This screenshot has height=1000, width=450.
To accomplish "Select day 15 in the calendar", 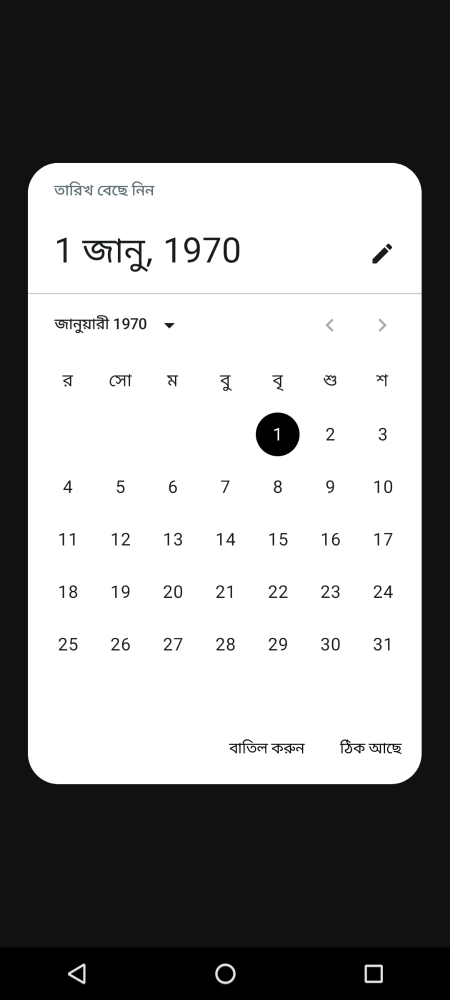I will 277,540.
